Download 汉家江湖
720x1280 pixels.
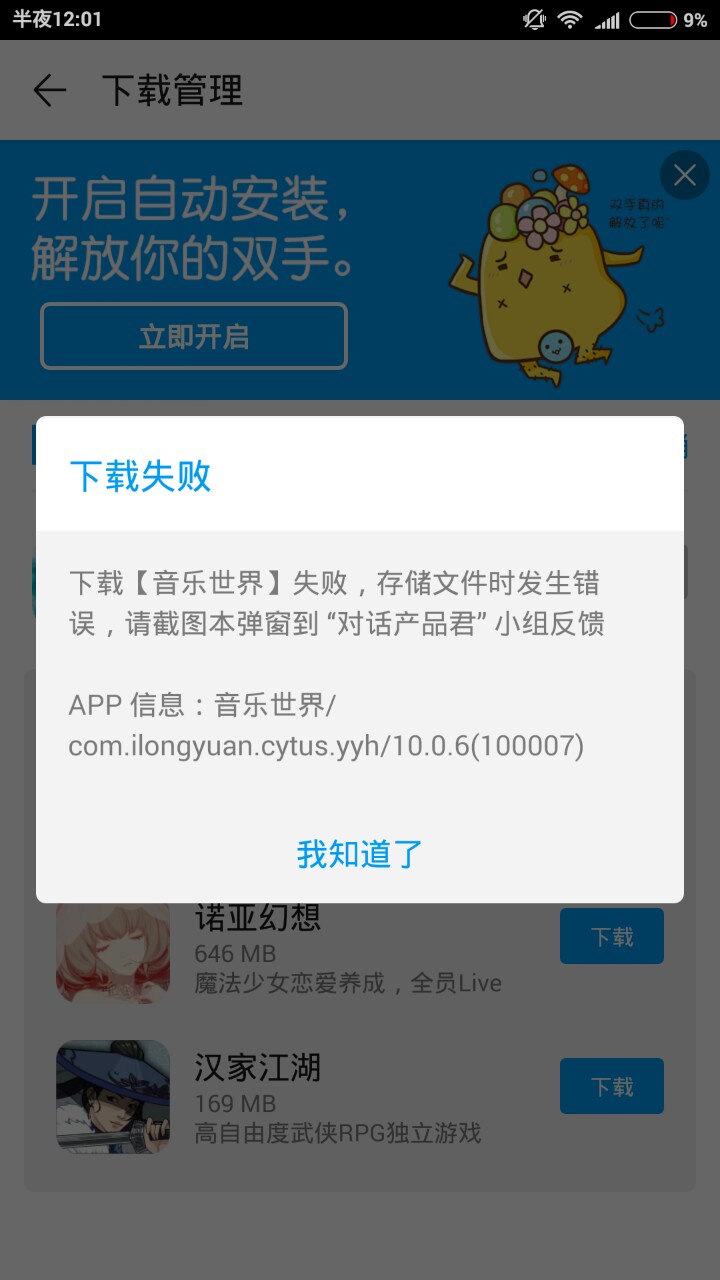point(612,1086)
